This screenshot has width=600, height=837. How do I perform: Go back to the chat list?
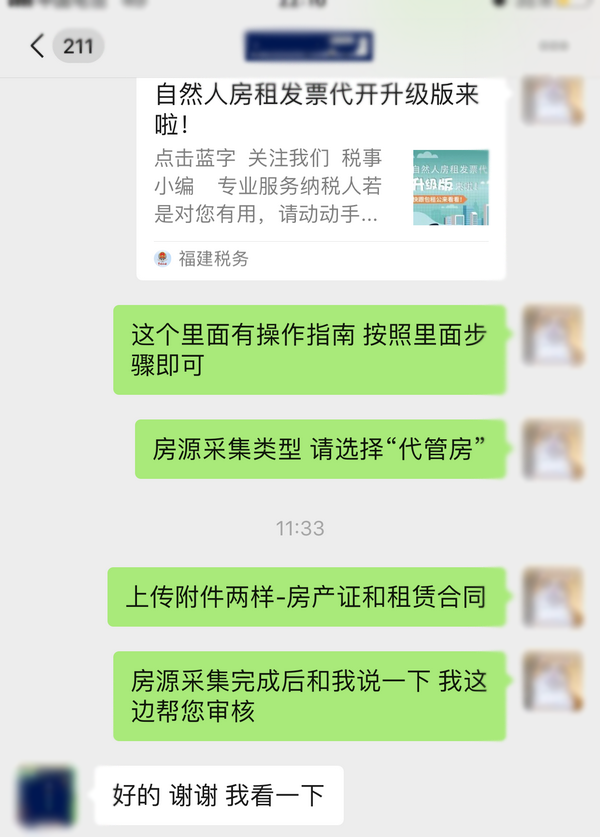(x=38, y=46)
